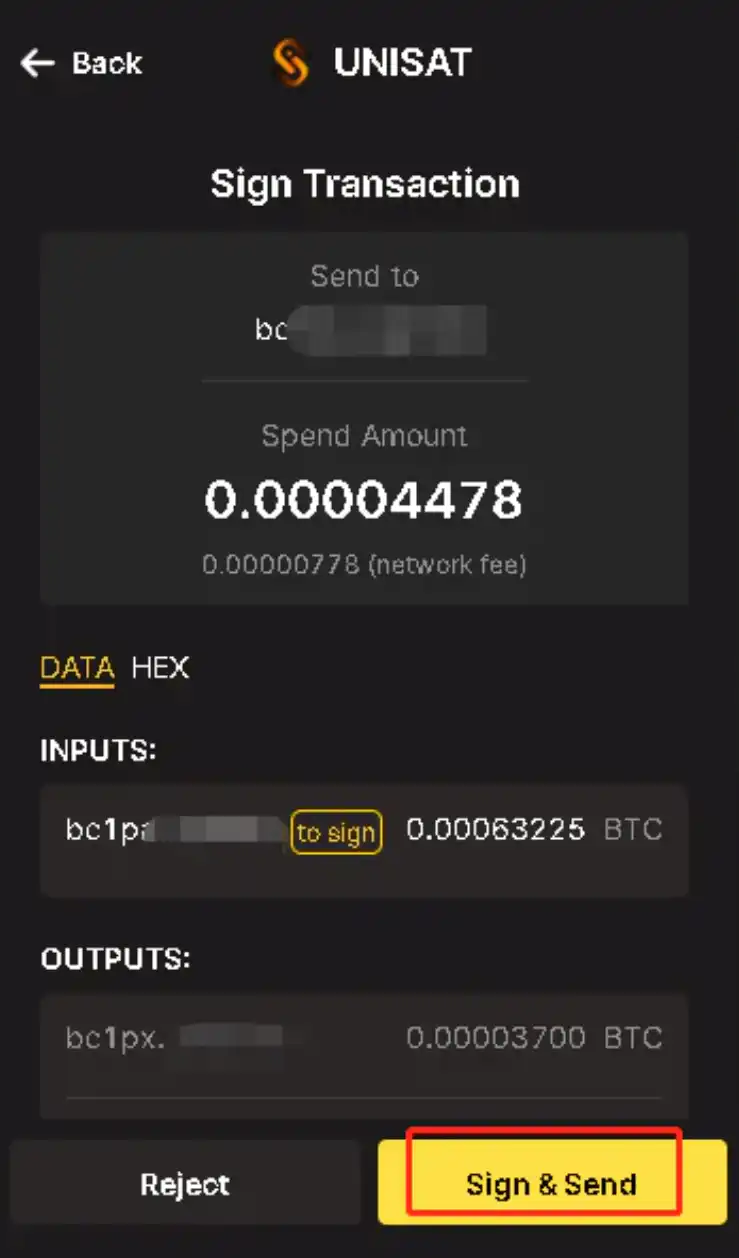Click the UniSat logo
739x1258 pixels.
291,62
